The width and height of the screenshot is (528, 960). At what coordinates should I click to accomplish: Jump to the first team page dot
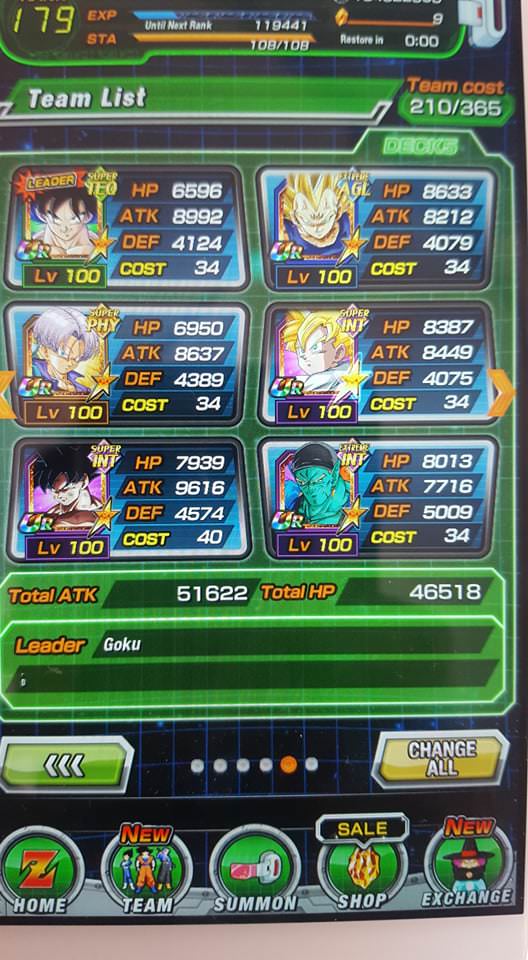(x=197, y=765)
